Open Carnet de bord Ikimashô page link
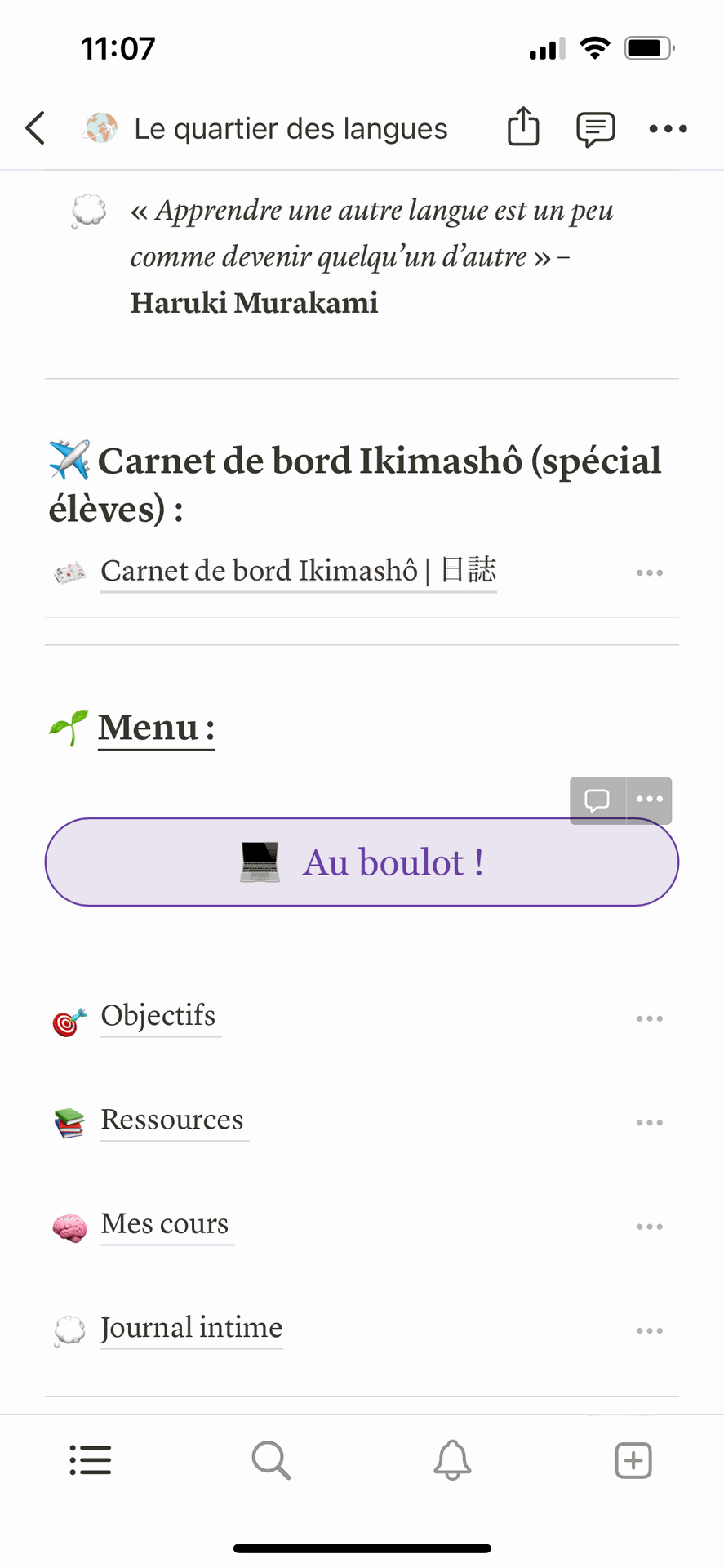 298,571
